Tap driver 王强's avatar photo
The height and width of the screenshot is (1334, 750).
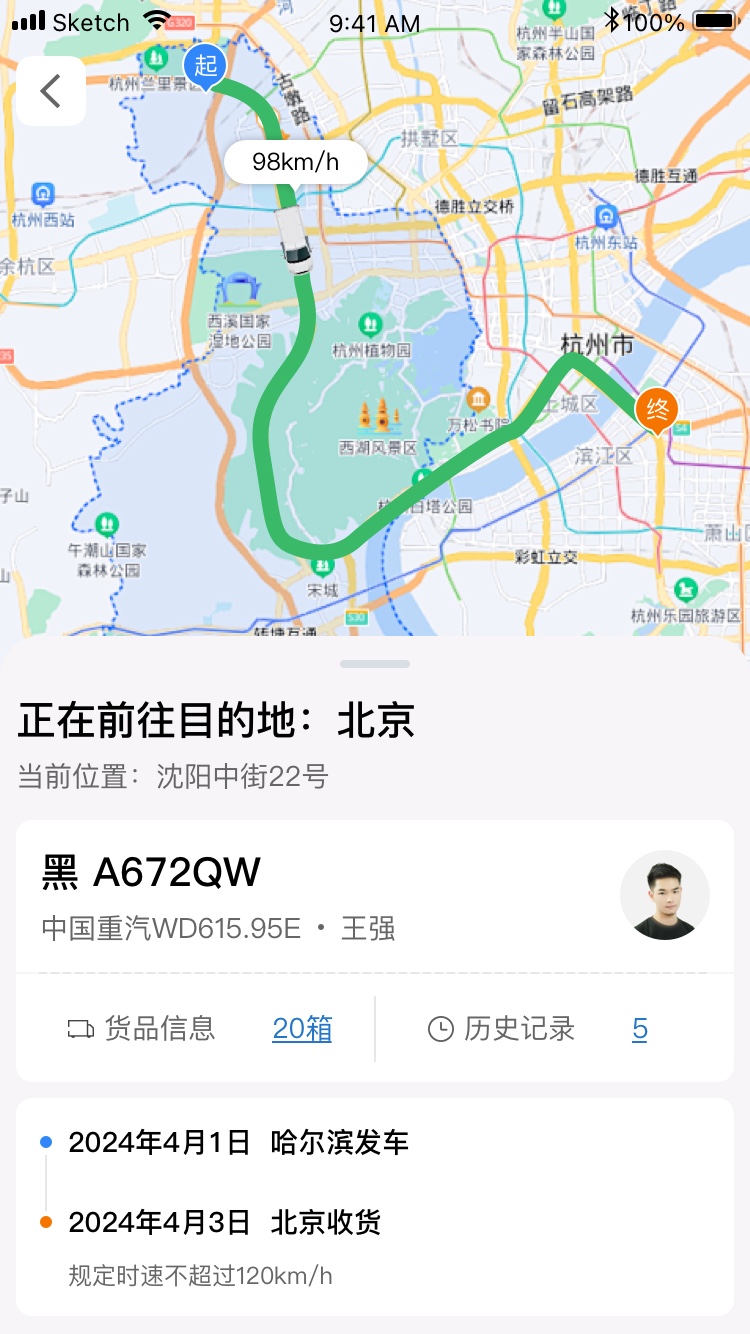coord(665,895)
